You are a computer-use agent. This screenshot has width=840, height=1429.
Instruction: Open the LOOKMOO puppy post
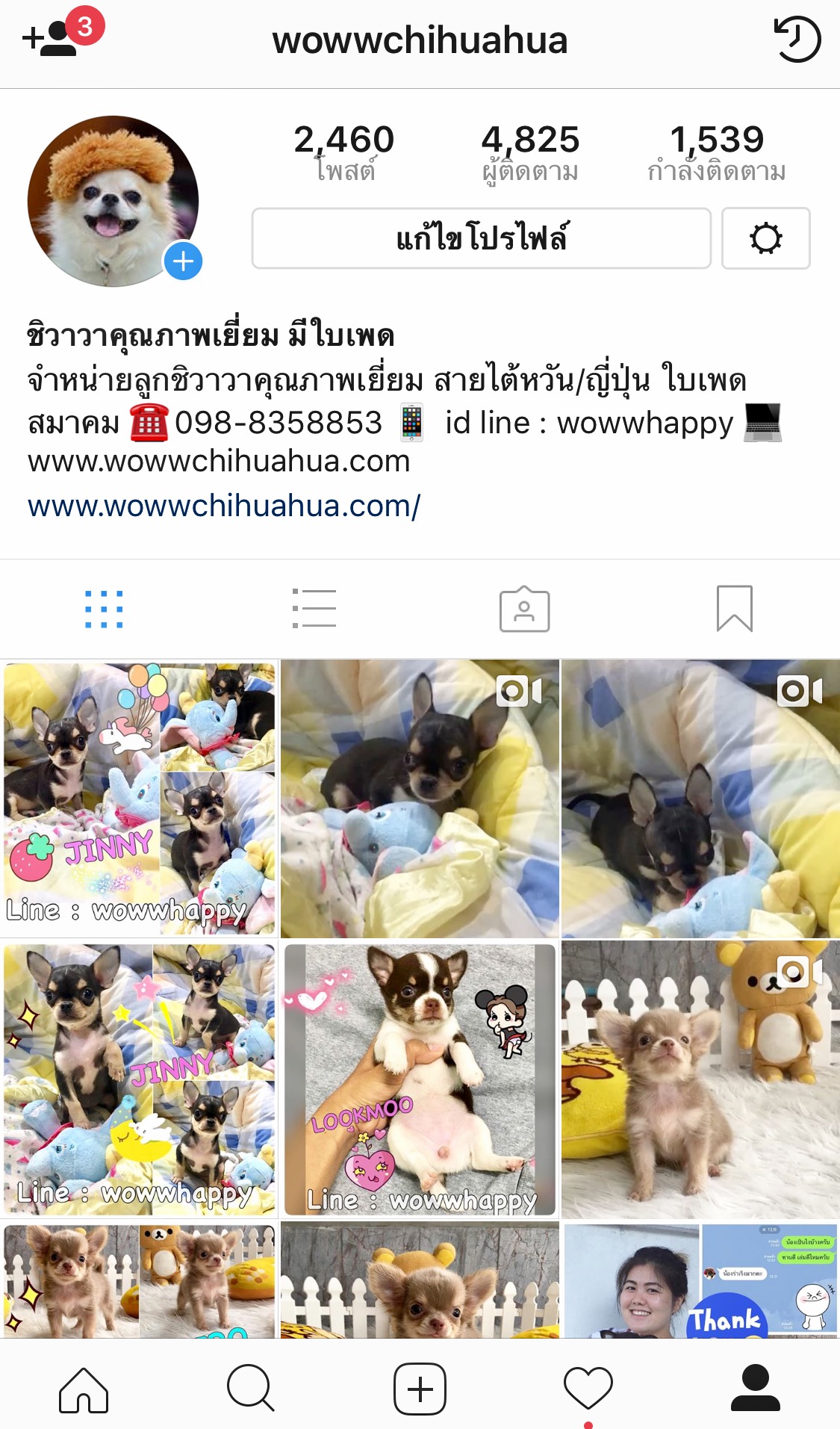(420, 1079)
